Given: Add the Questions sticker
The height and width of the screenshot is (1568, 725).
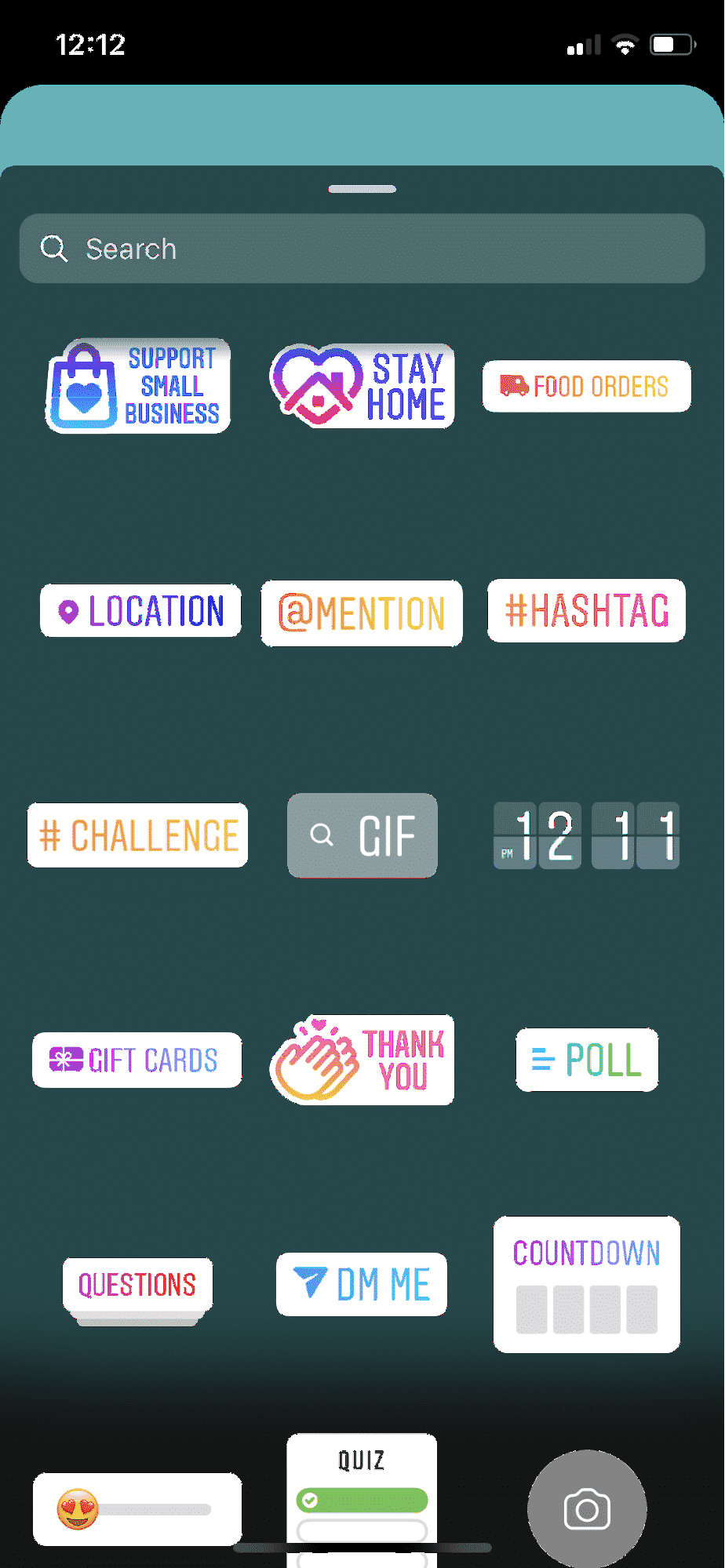Looking at the screenshot, I should coord(137,1289).
